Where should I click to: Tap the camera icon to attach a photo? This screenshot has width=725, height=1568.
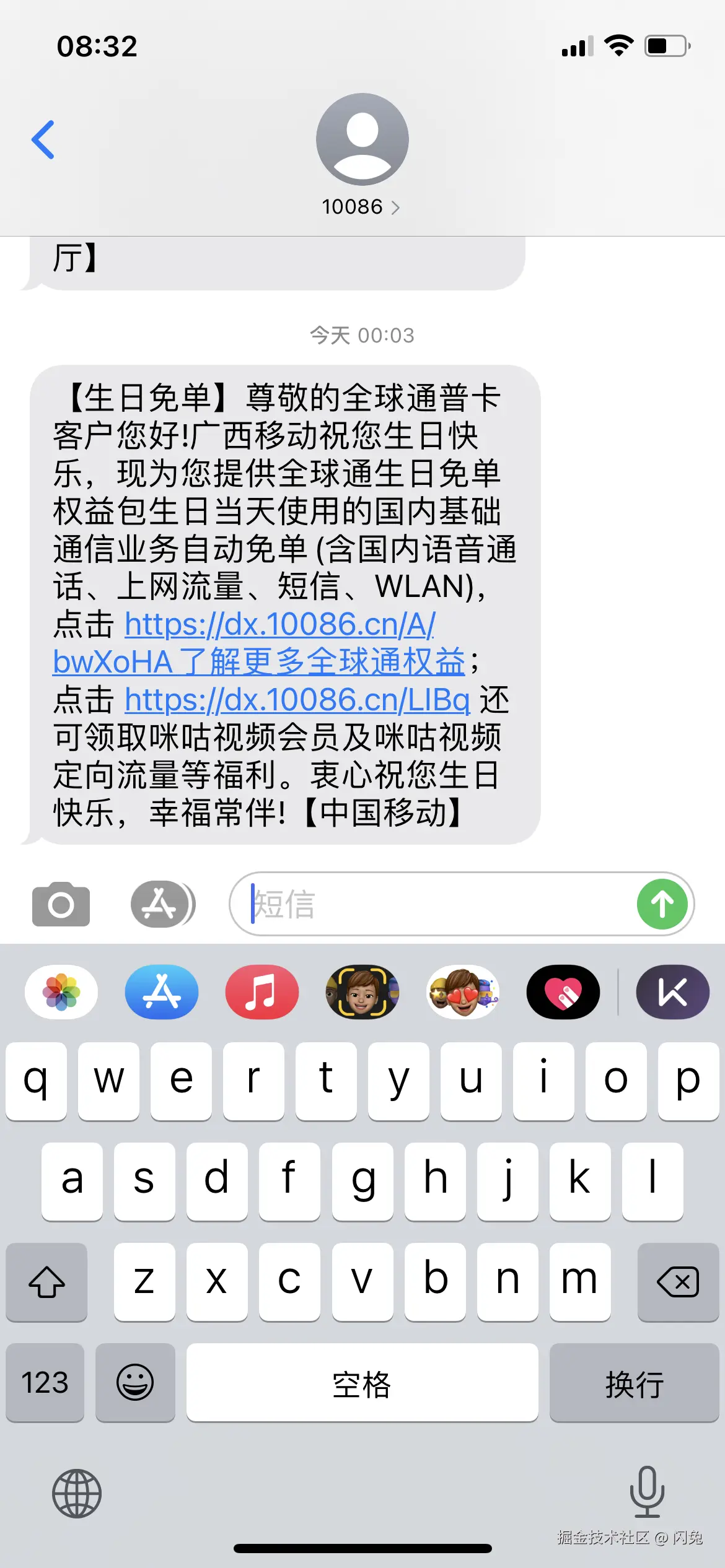[60, 904]
